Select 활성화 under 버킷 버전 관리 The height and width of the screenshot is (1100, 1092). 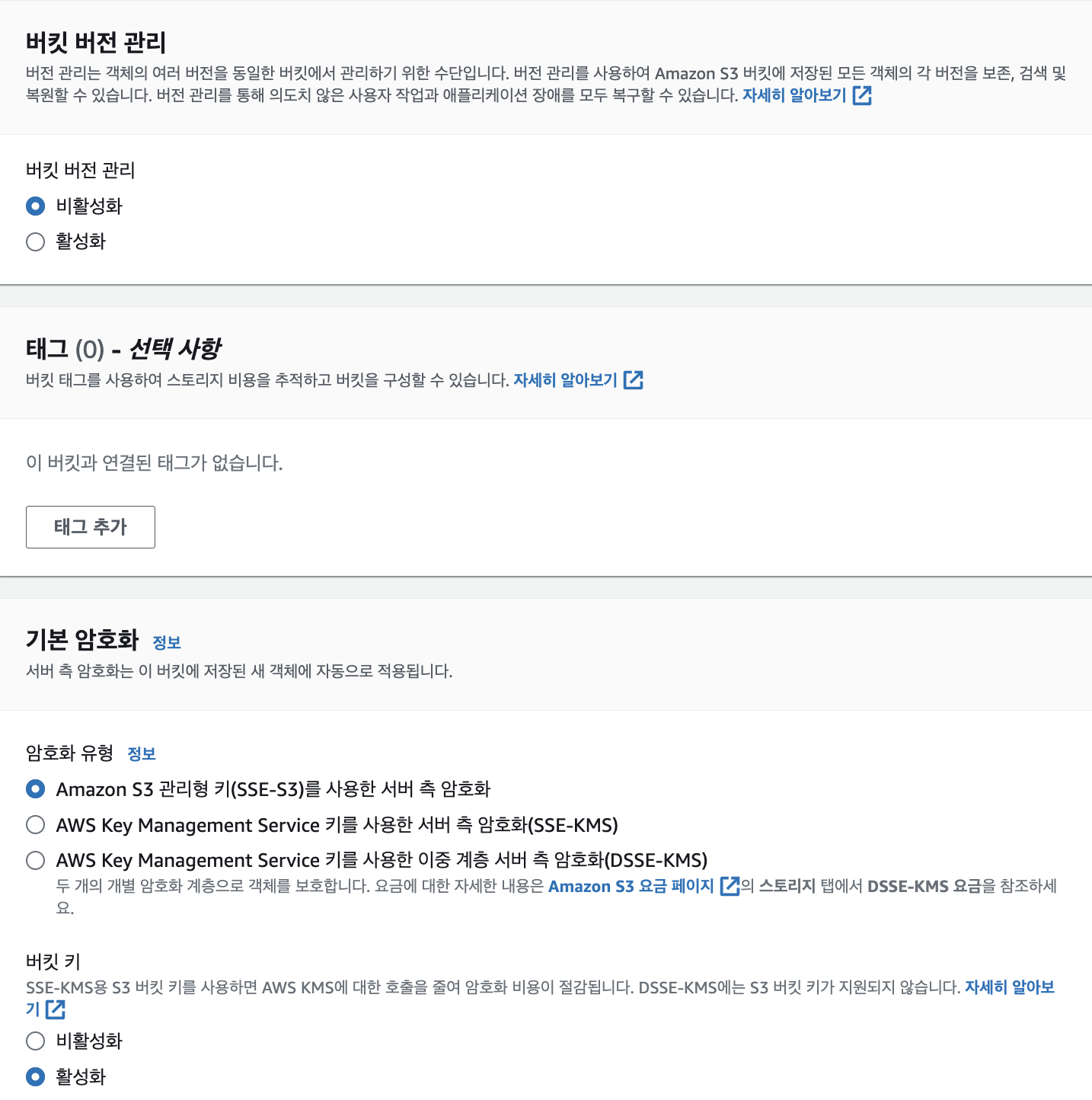pos(35,242)
